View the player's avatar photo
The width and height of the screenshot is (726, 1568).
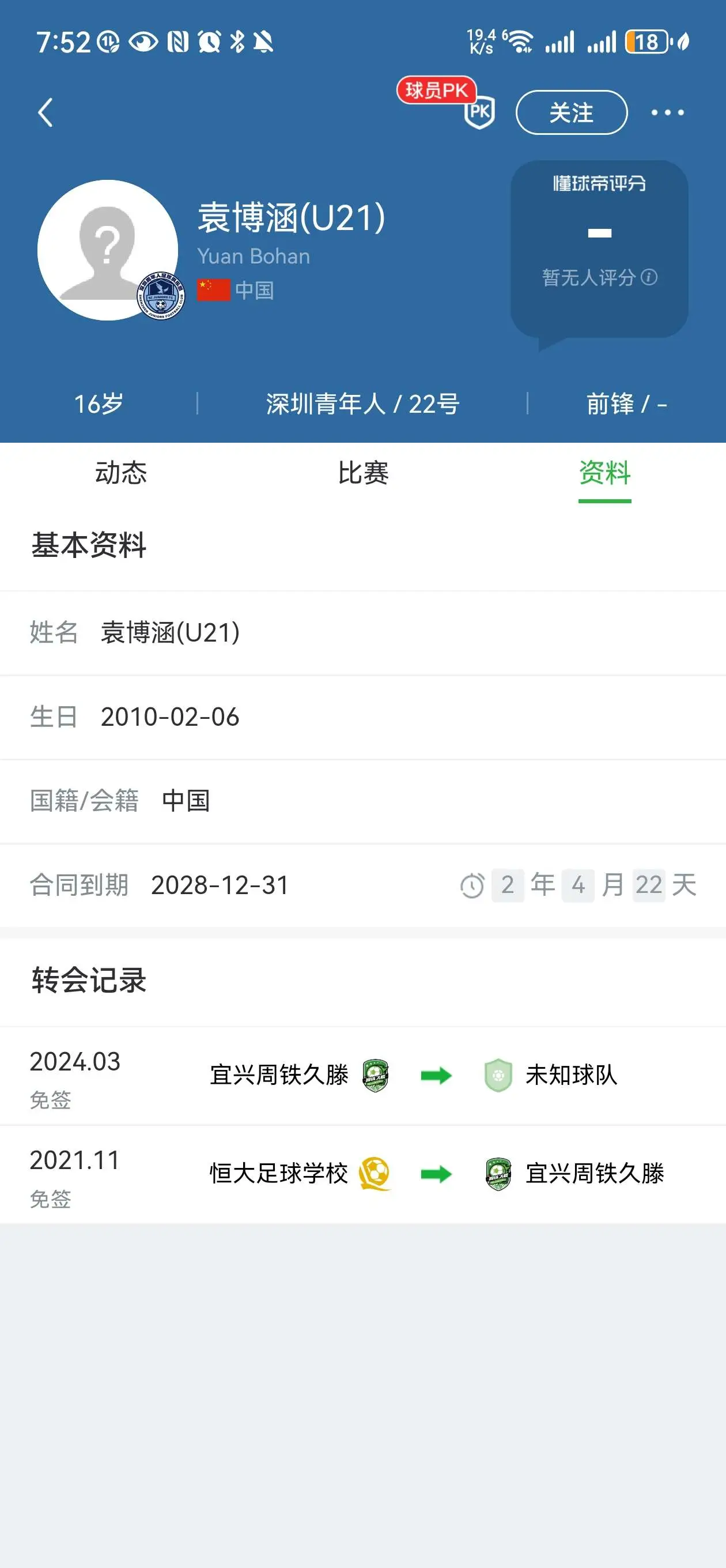point(108,250)
